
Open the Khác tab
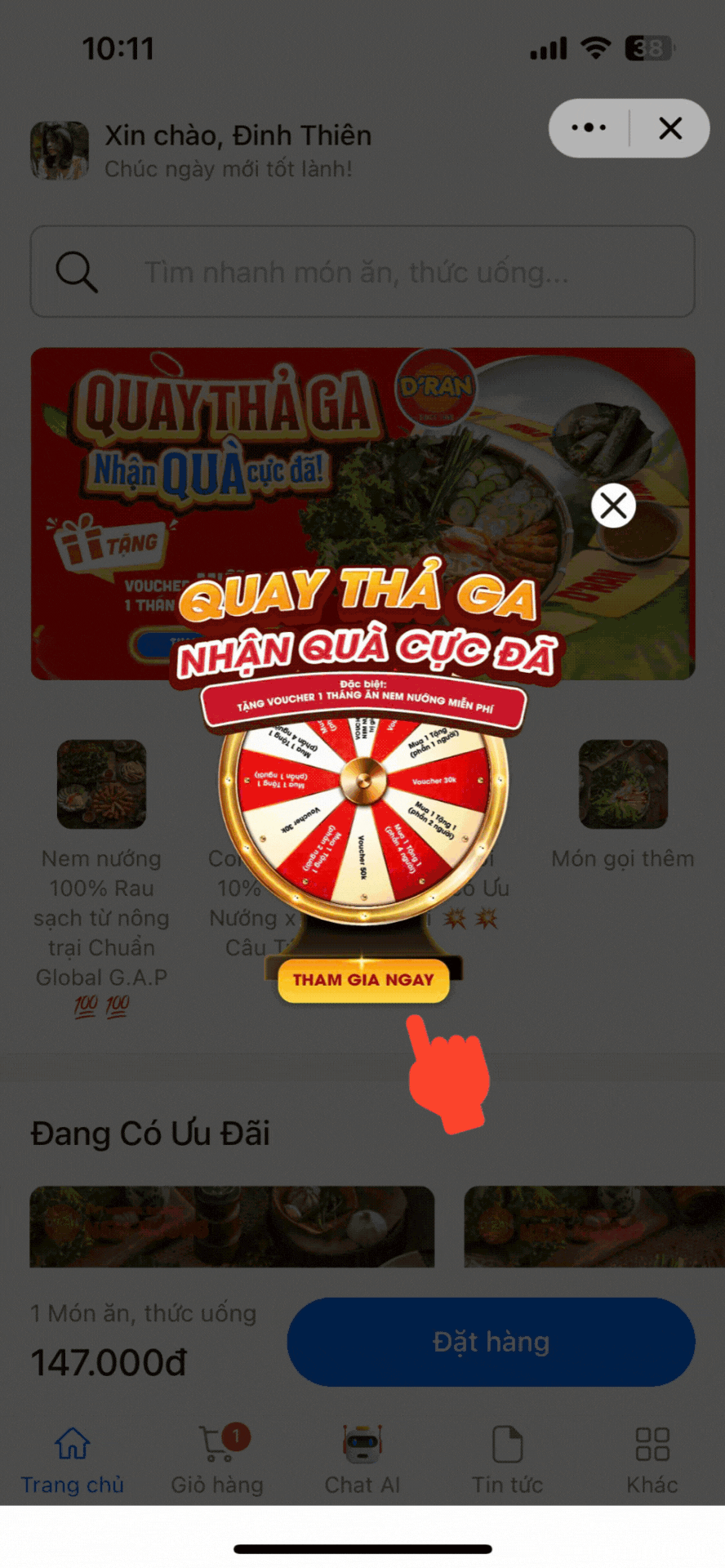click(652, 1459)
